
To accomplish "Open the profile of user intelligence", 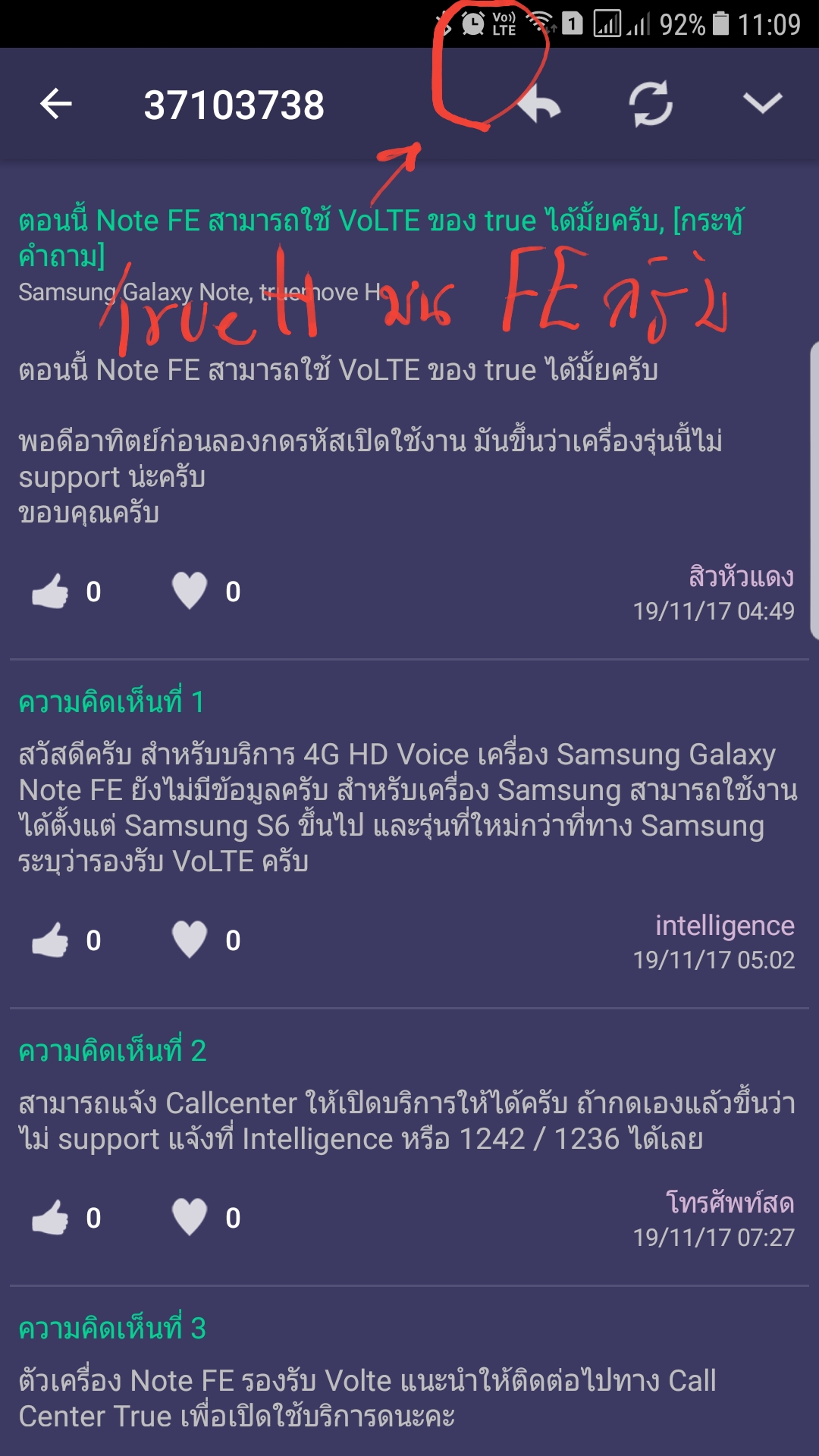I will [724, 925].
